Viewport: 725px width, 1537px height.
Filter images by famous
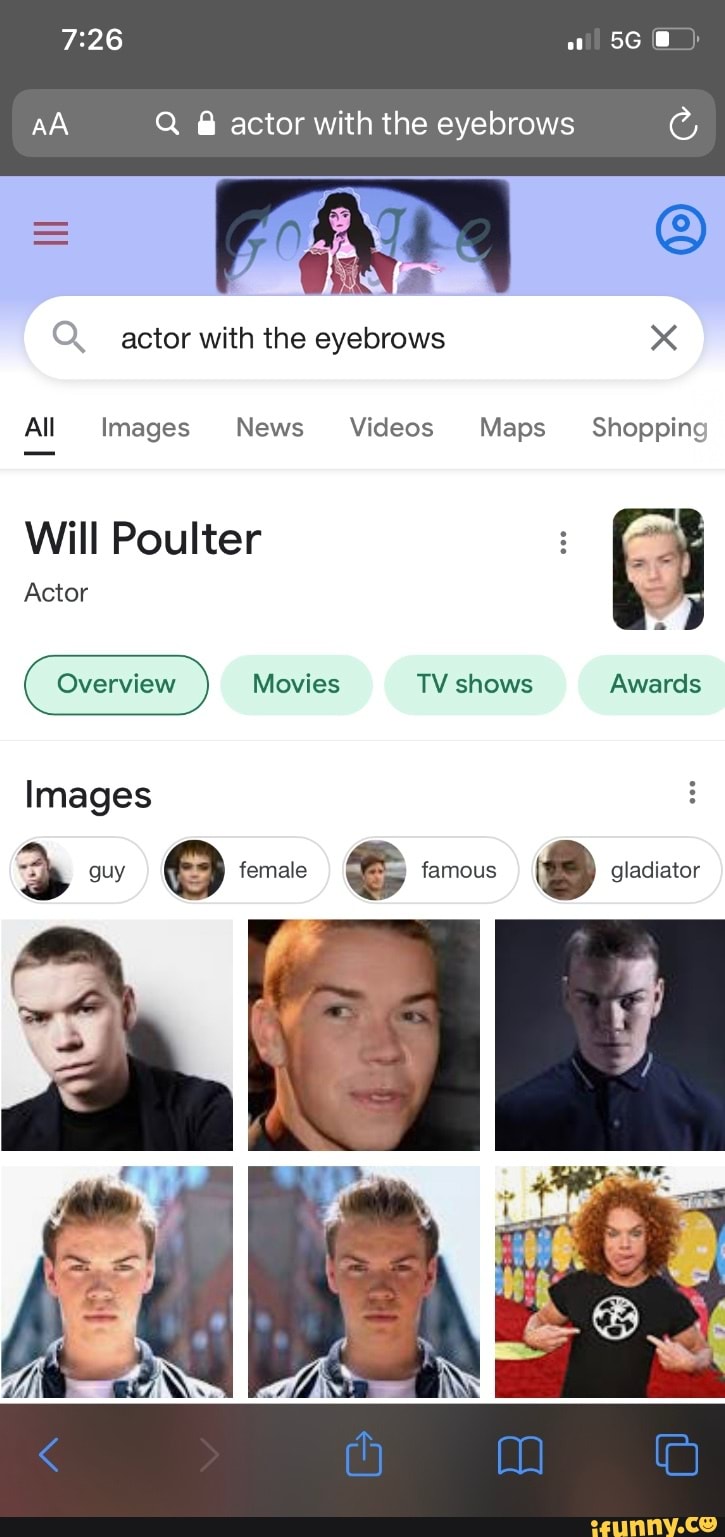pos(430,870)
